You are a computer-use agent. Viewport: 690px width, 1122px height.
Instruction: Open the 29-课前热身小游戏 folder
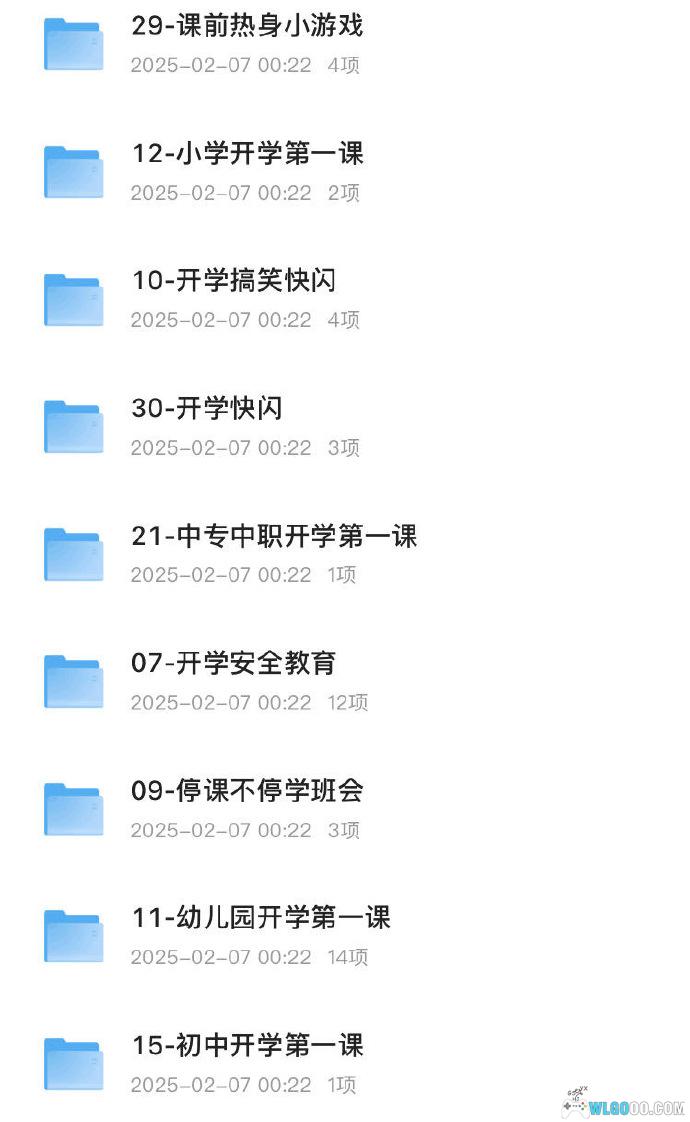point(246,27)
